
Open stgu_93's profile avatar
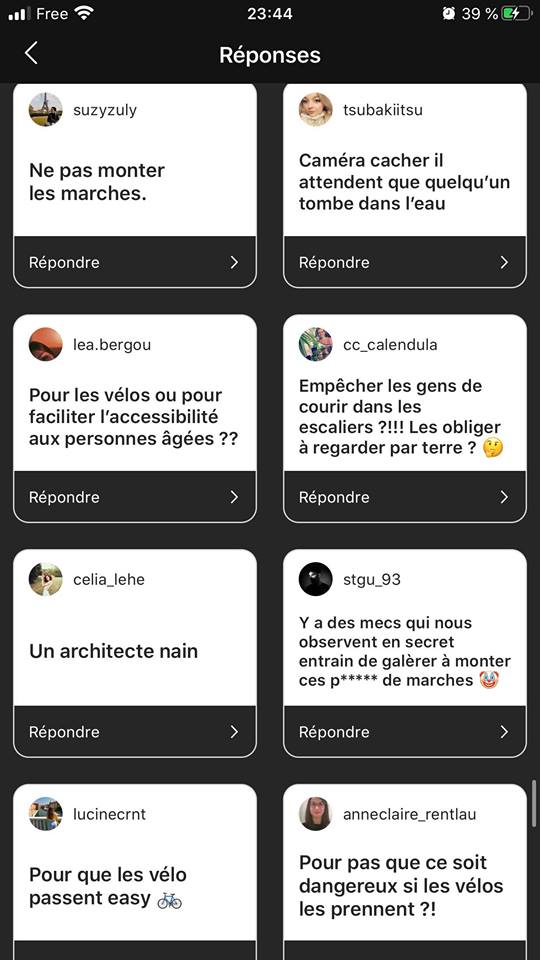click(x=316, y=579)
